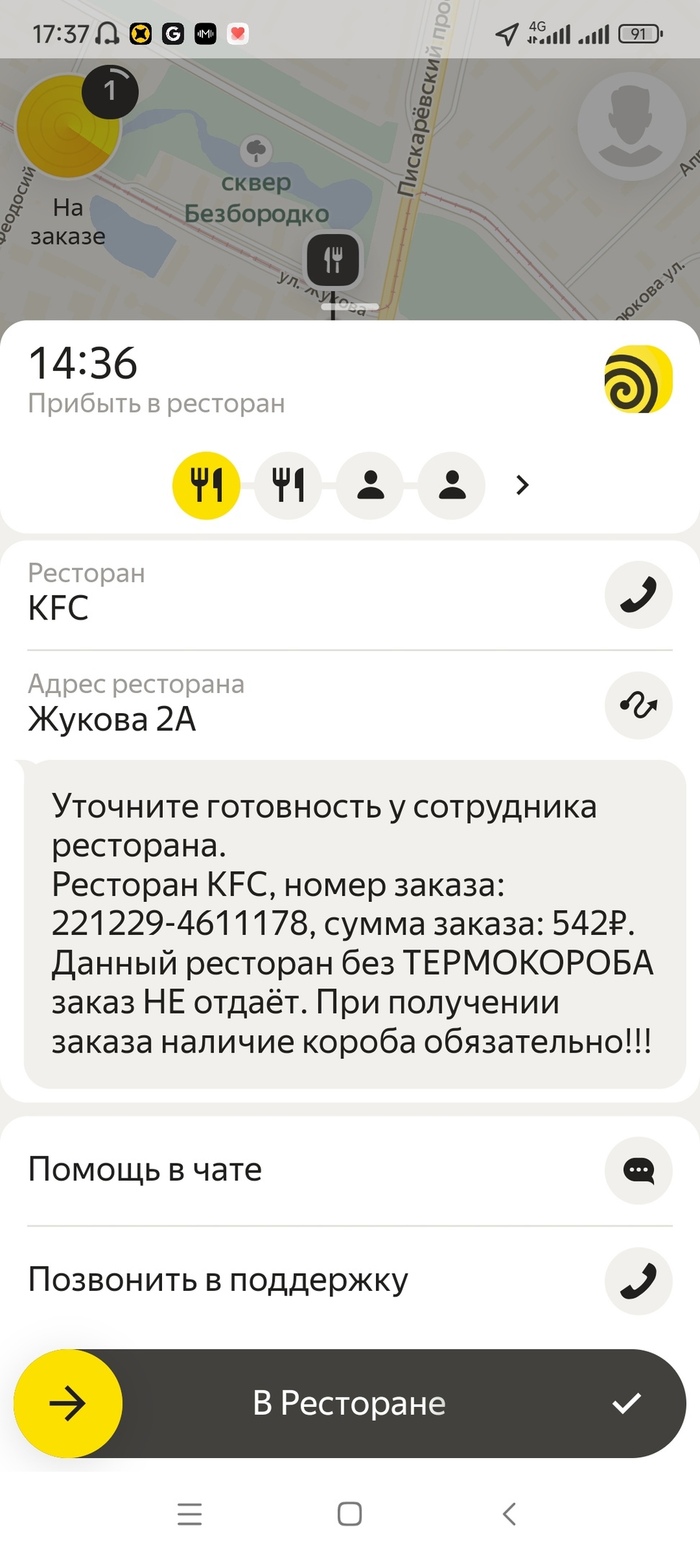Open Помощь в чате
Screen dimensions: 700x1556
[638, 1169]
